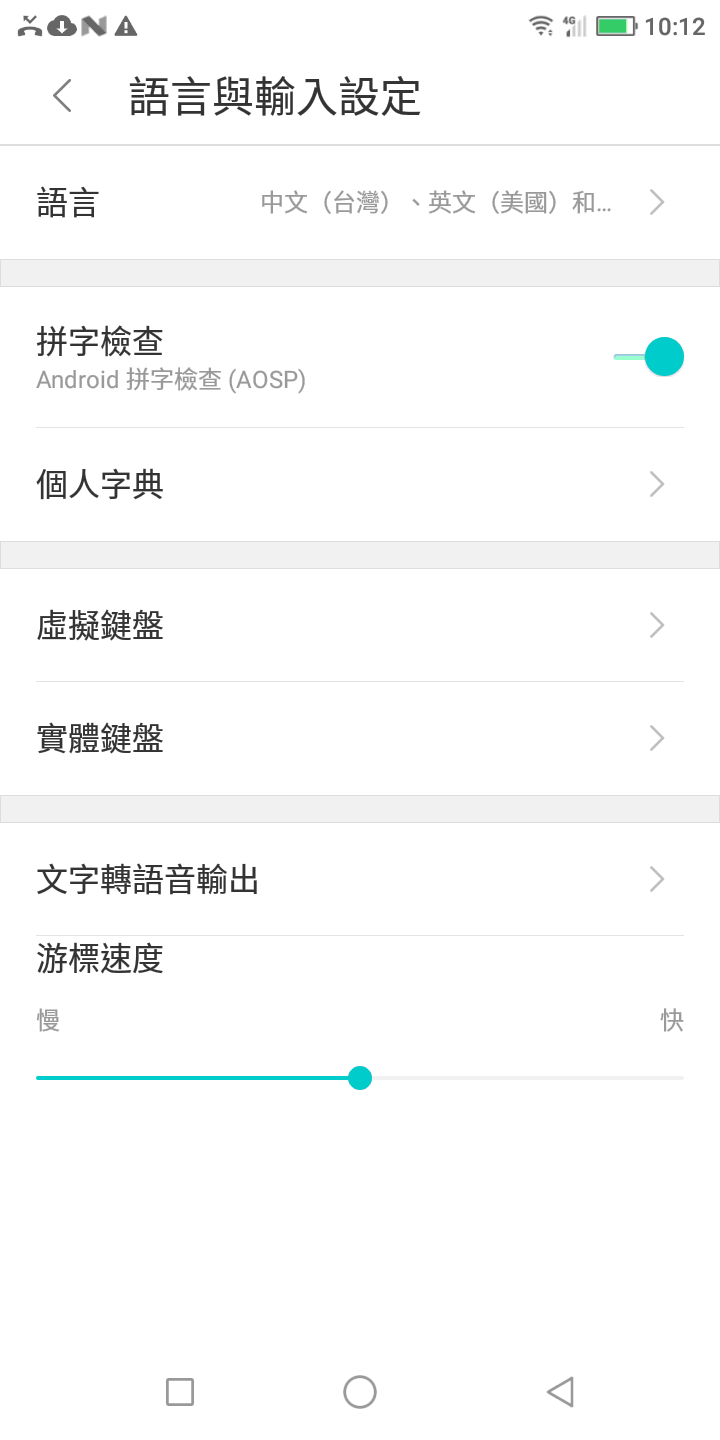Tap the system home button
This screenshot has height=1440, width=720.
(360, 1391)
